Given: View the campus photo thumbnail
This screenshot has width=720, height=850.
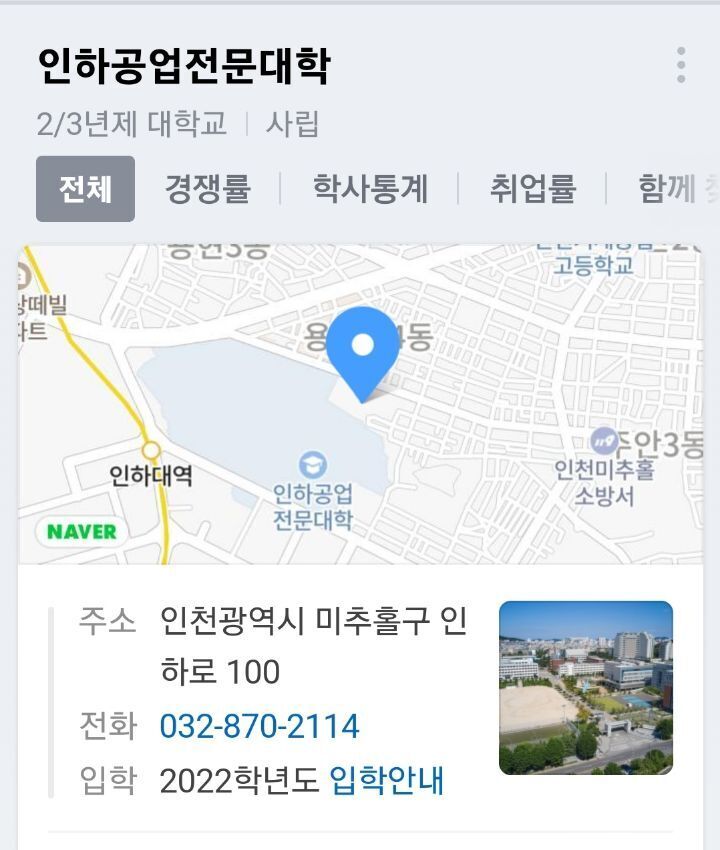Looking at the screenshot, I should click(585, 688).
